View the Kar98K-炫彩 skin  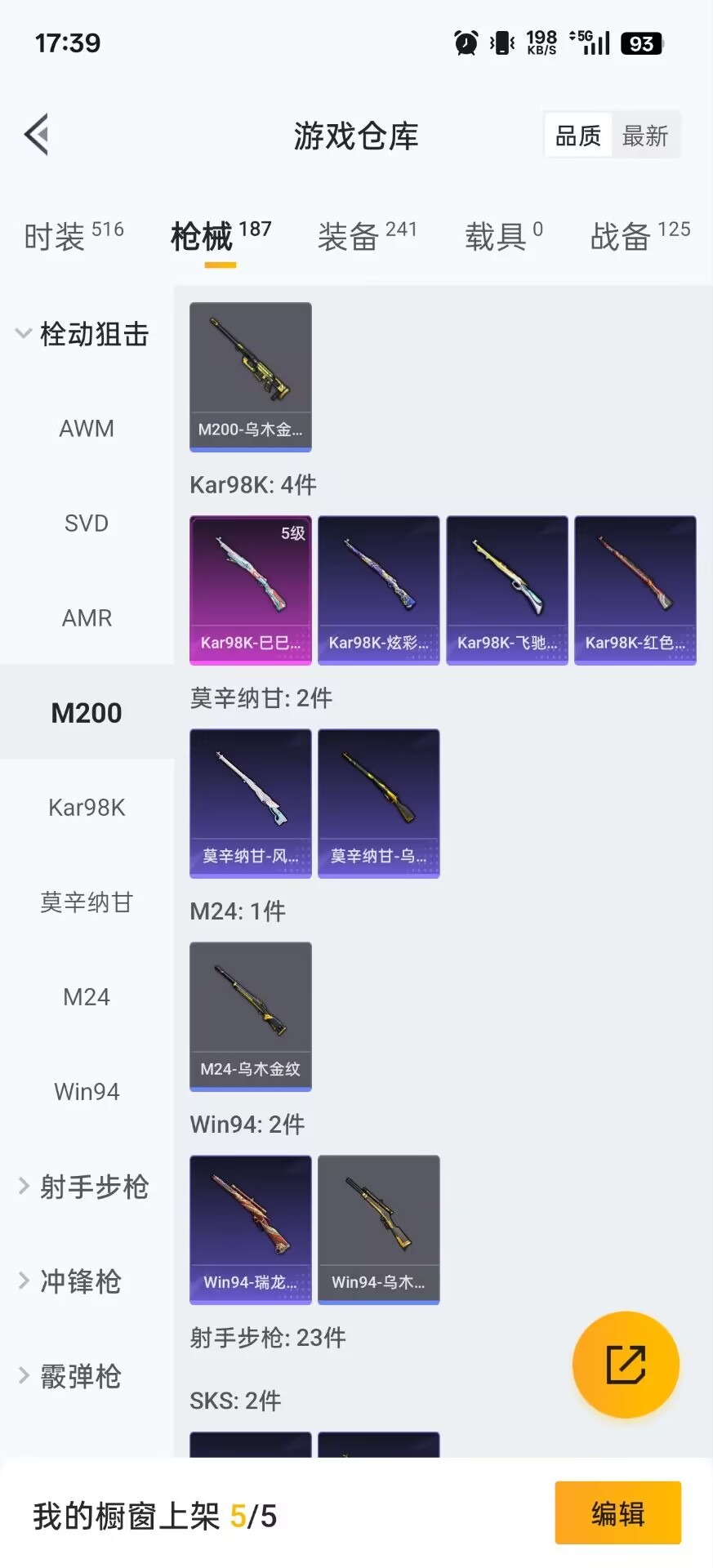[379, 590]
